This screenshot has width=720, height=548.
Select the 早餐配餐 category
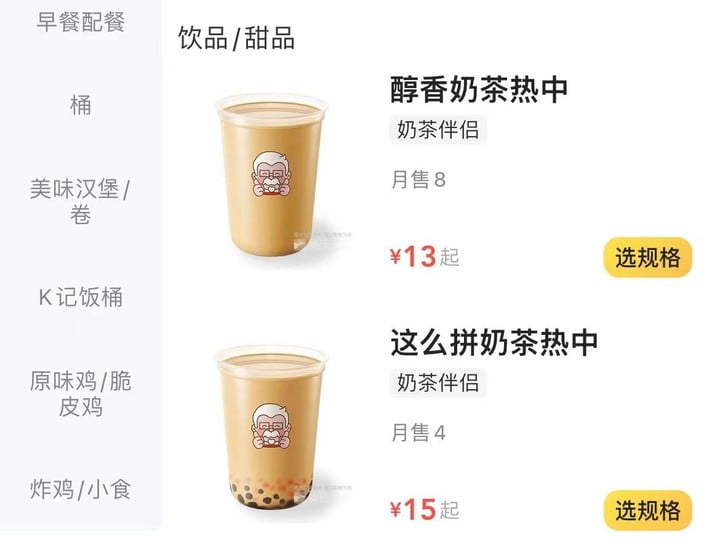[x=81, y=21]
